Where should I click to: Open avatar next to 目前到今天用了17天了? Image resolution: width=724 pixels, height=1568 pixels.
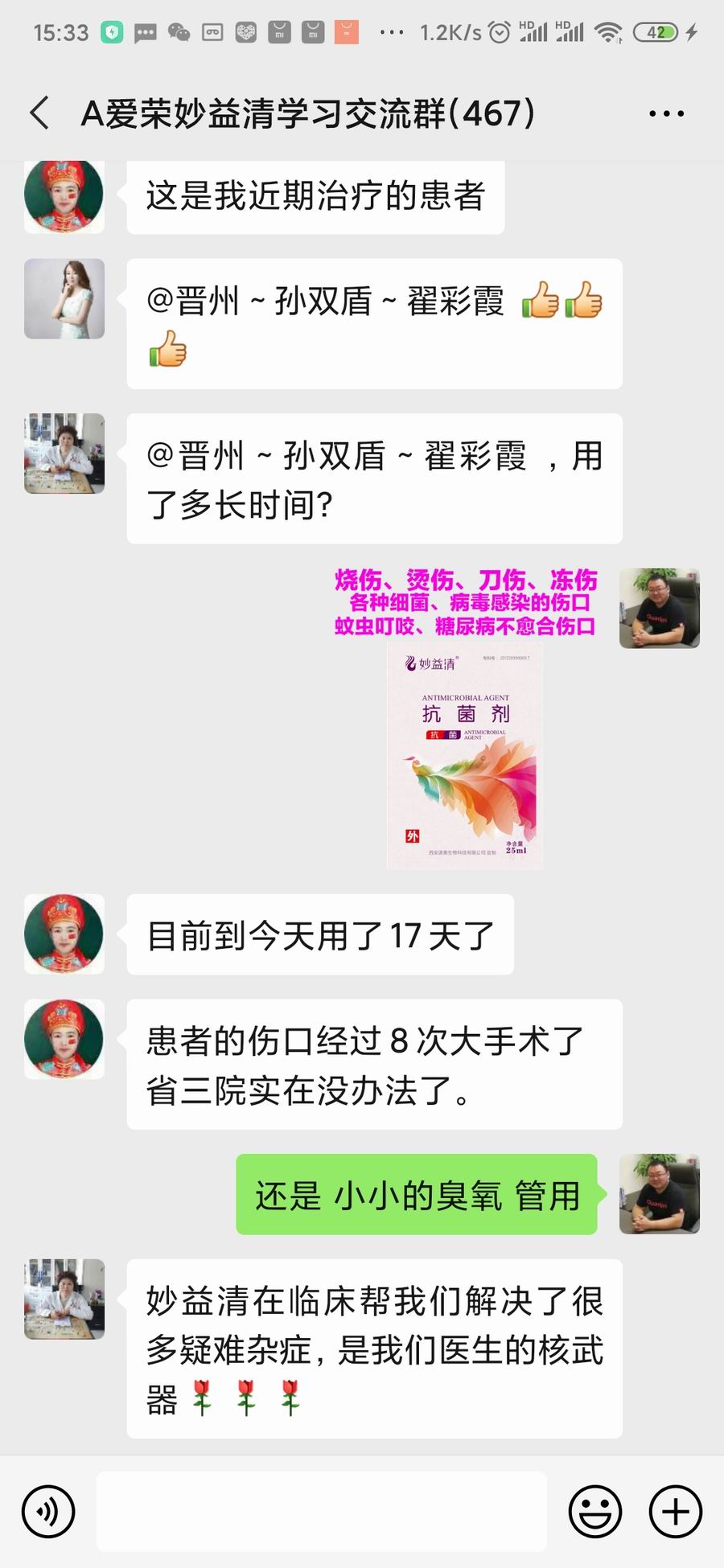coord(64,934)
